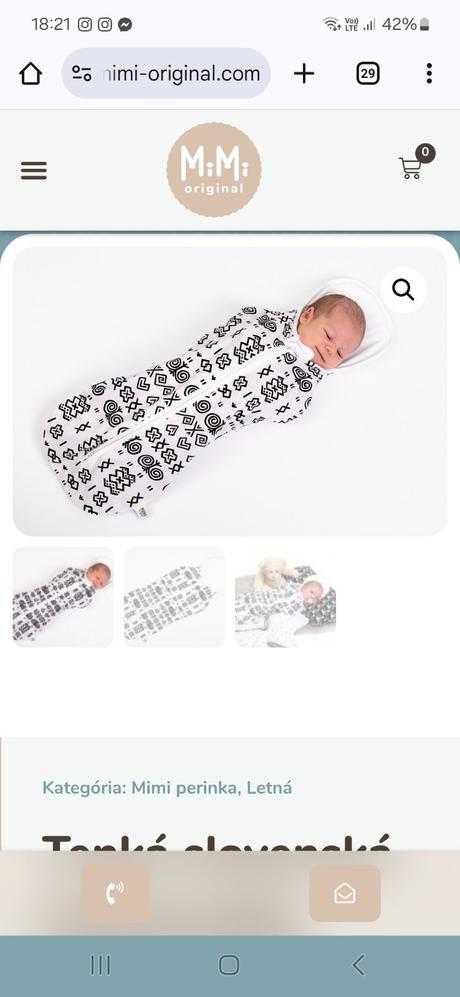Screen dimensions: 460x997
Task: Open the shopping cart
Action: (412, 167)
